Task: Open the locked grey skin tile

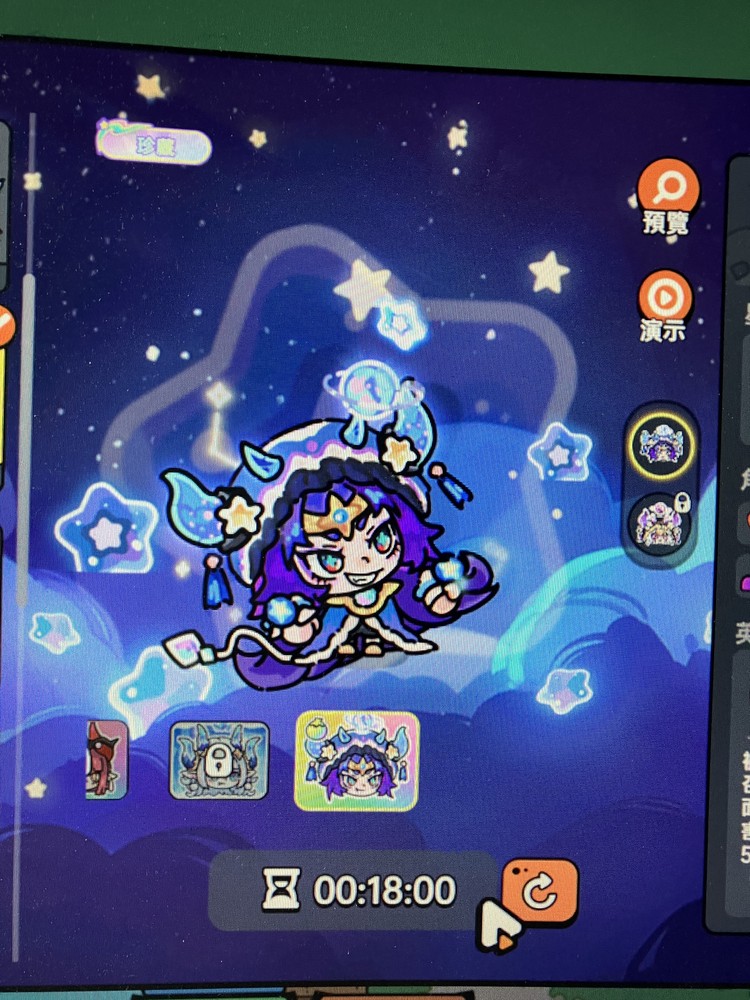Action: 220,760
